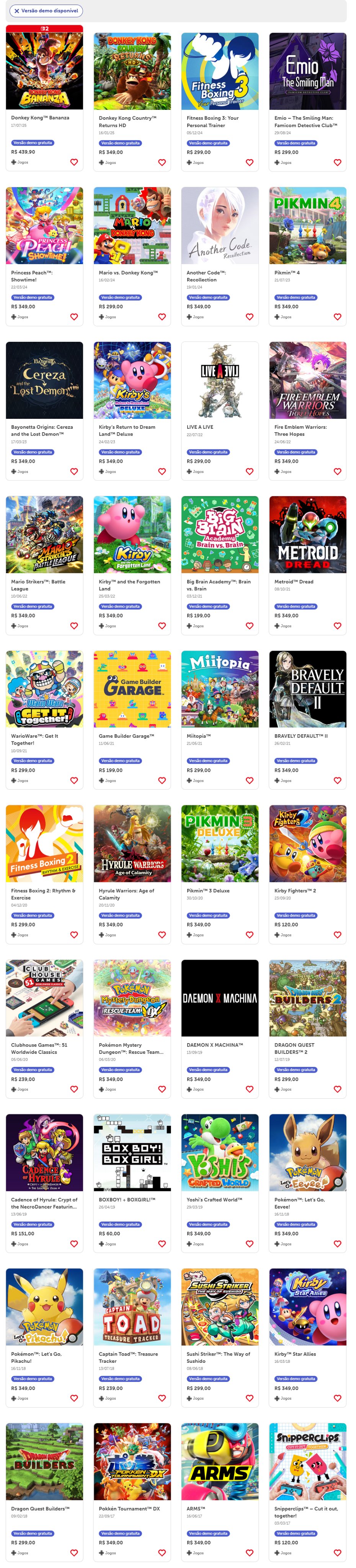Viewport: 356px width, 1568px height.
Task: Open BOXBOY! + BOXGIRL! game page
Action: click(x=132, y=1153)
